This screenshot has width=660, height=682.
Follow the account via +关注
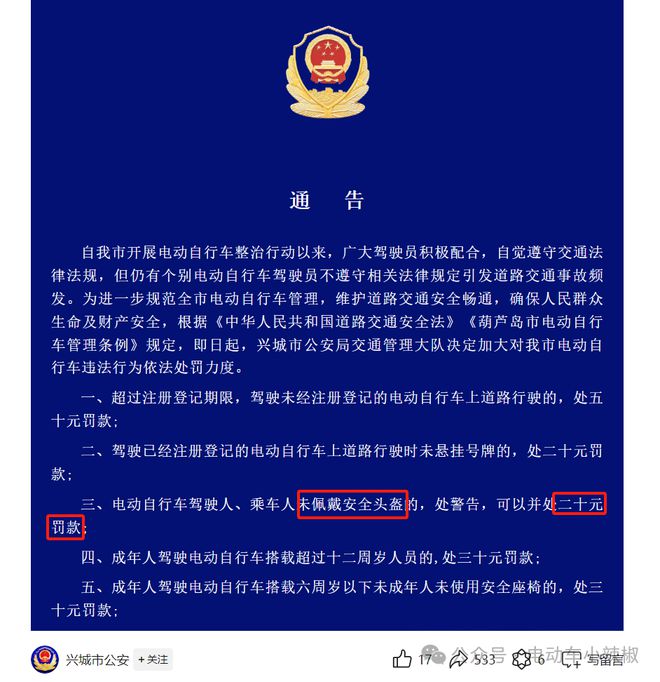[154, 659]
